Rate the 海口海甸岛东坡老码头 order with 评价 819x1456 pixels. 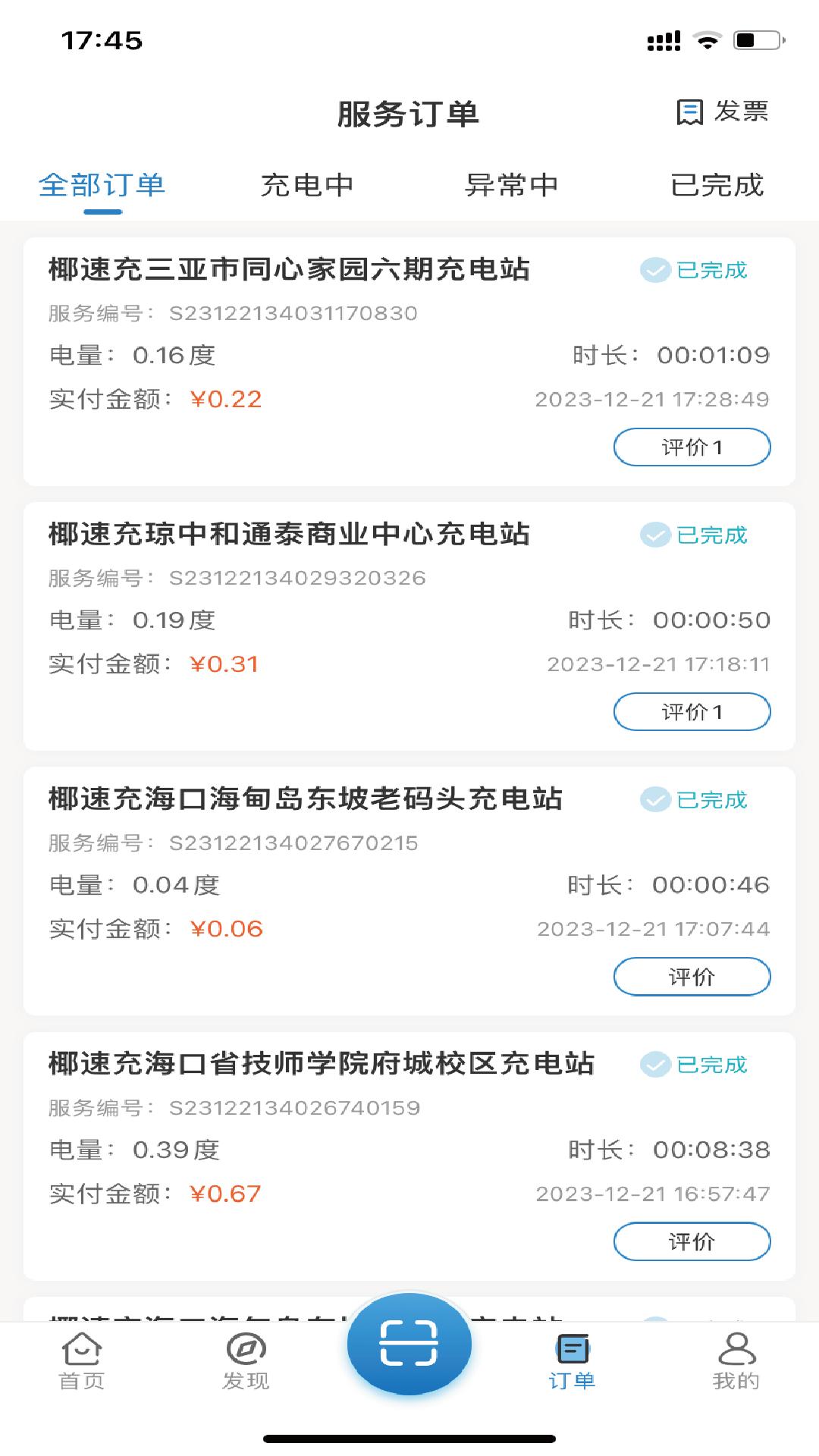tap(692, 977)
